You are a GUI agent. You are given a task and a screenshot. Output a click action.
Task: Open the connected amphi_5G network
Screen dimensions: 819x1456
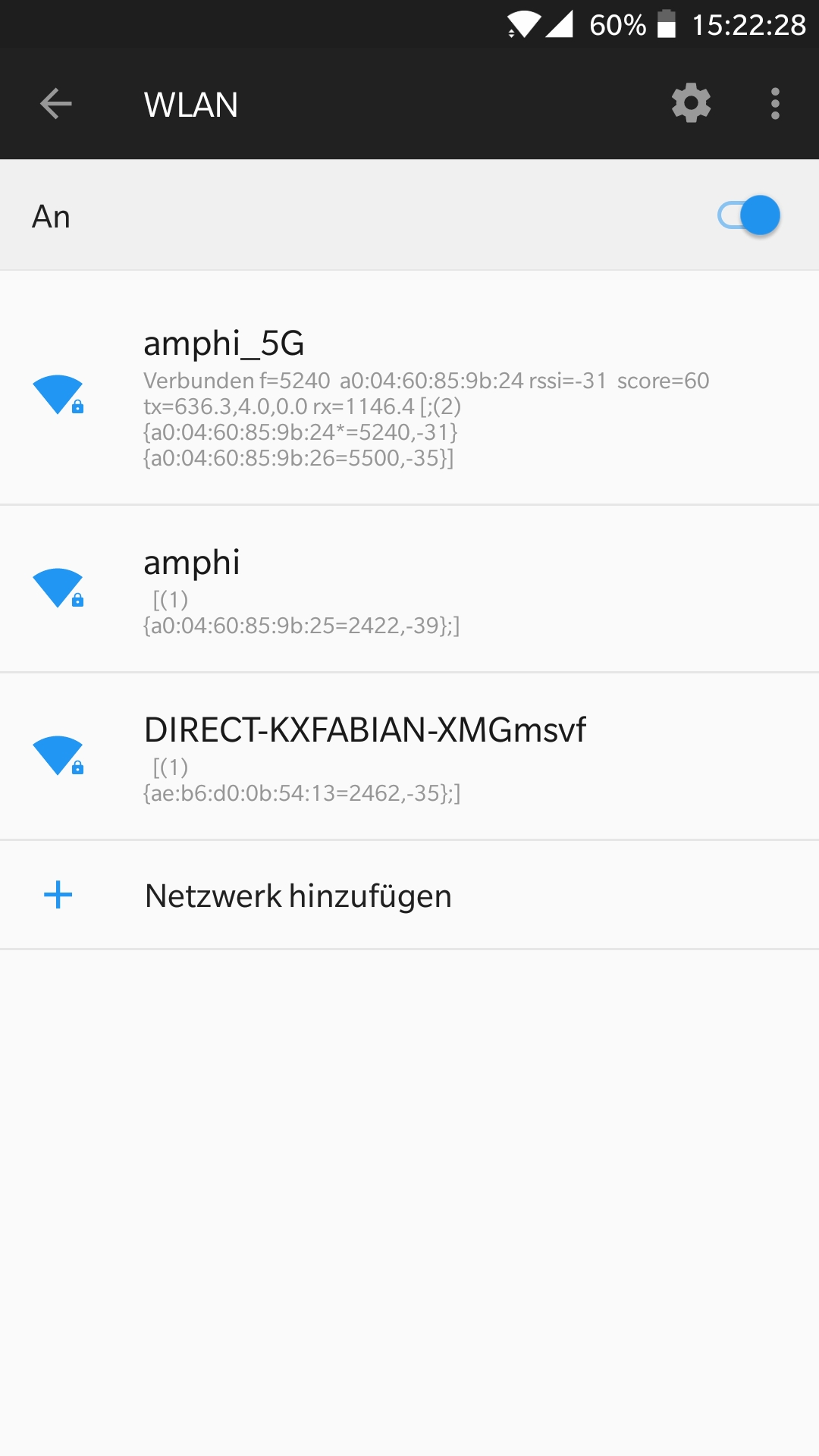click(x=409, y=388)
